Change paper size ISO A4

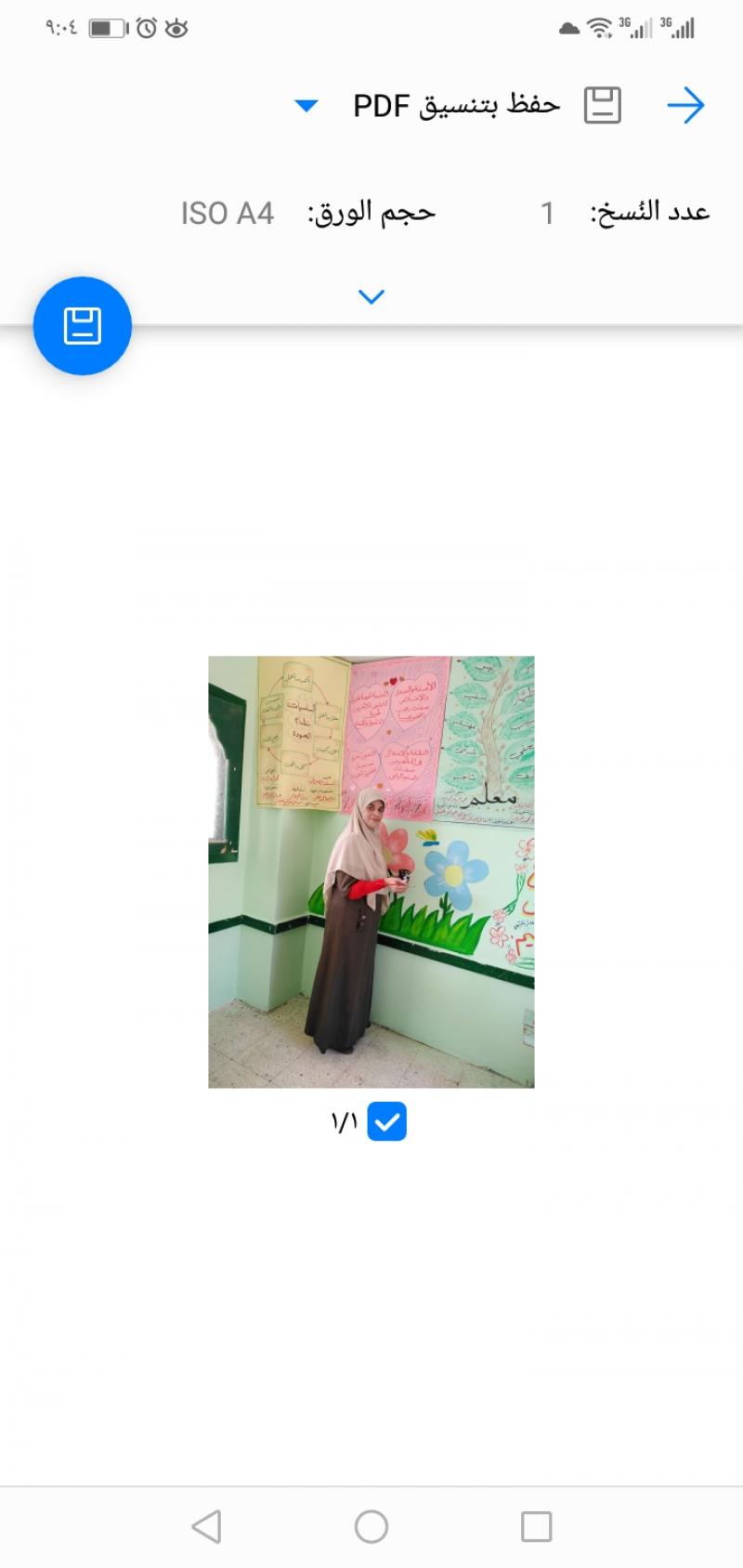pyautogui.click(x=228, y=213)
